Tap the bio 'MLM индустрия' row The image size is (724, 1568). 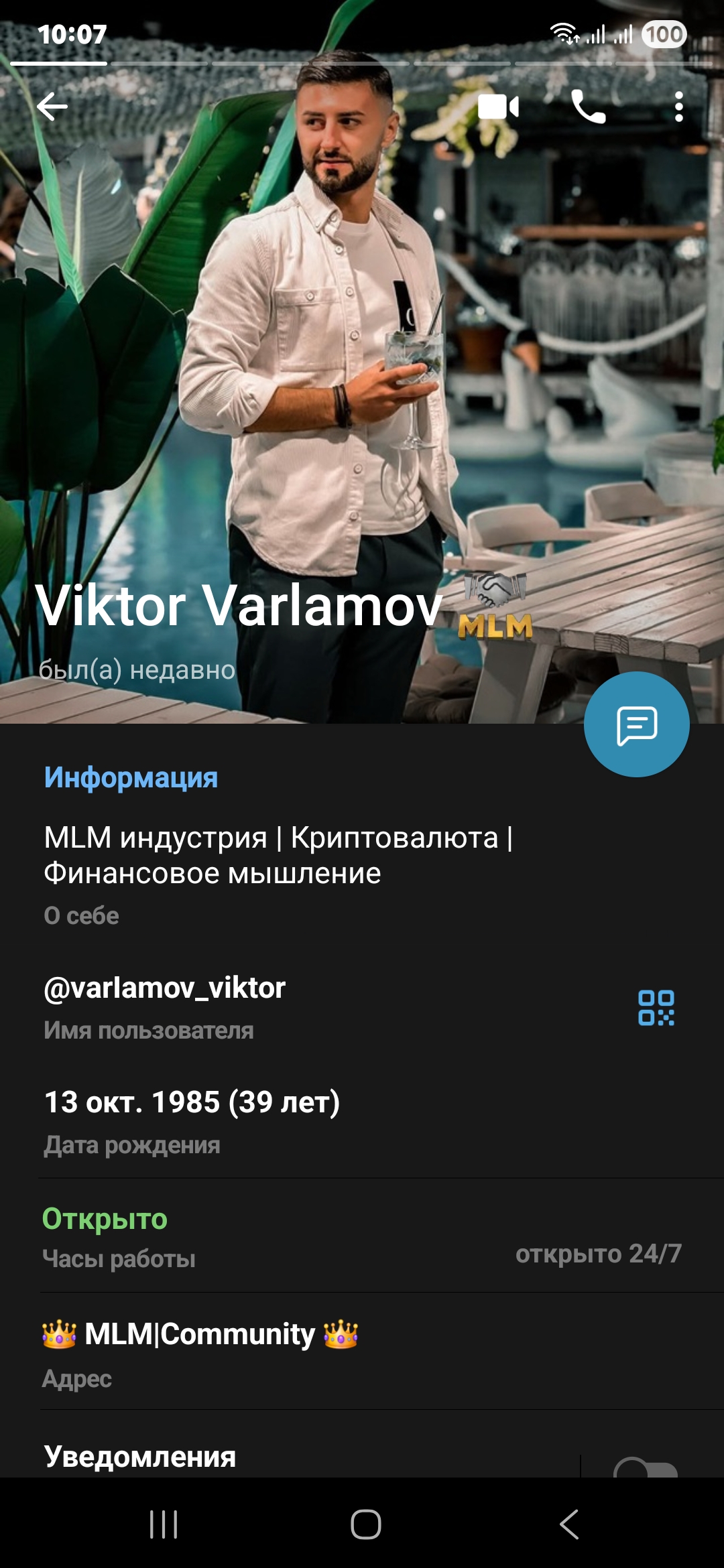278,871
